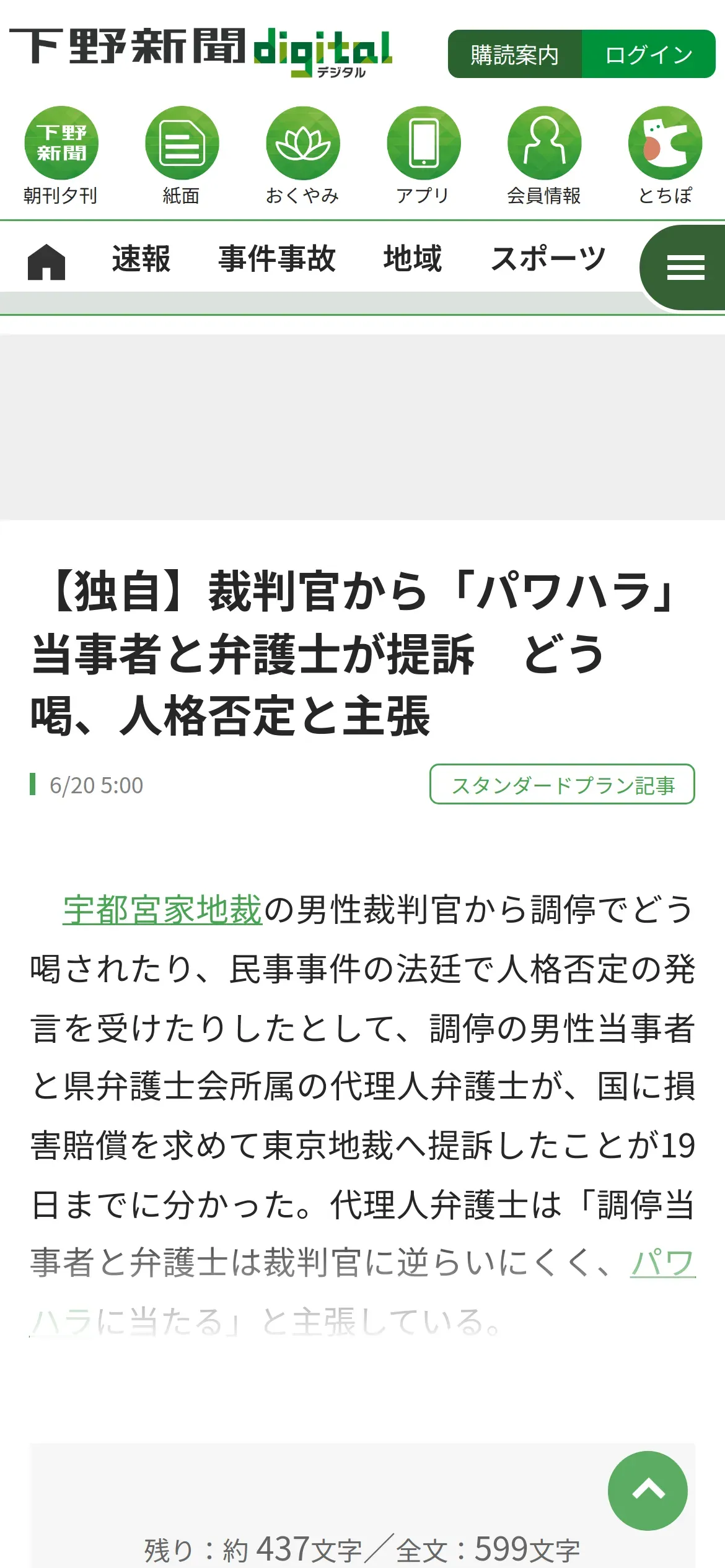
Task: Open the 紙面 viewer
Action: pyautogui.click(x=182, y=155)
